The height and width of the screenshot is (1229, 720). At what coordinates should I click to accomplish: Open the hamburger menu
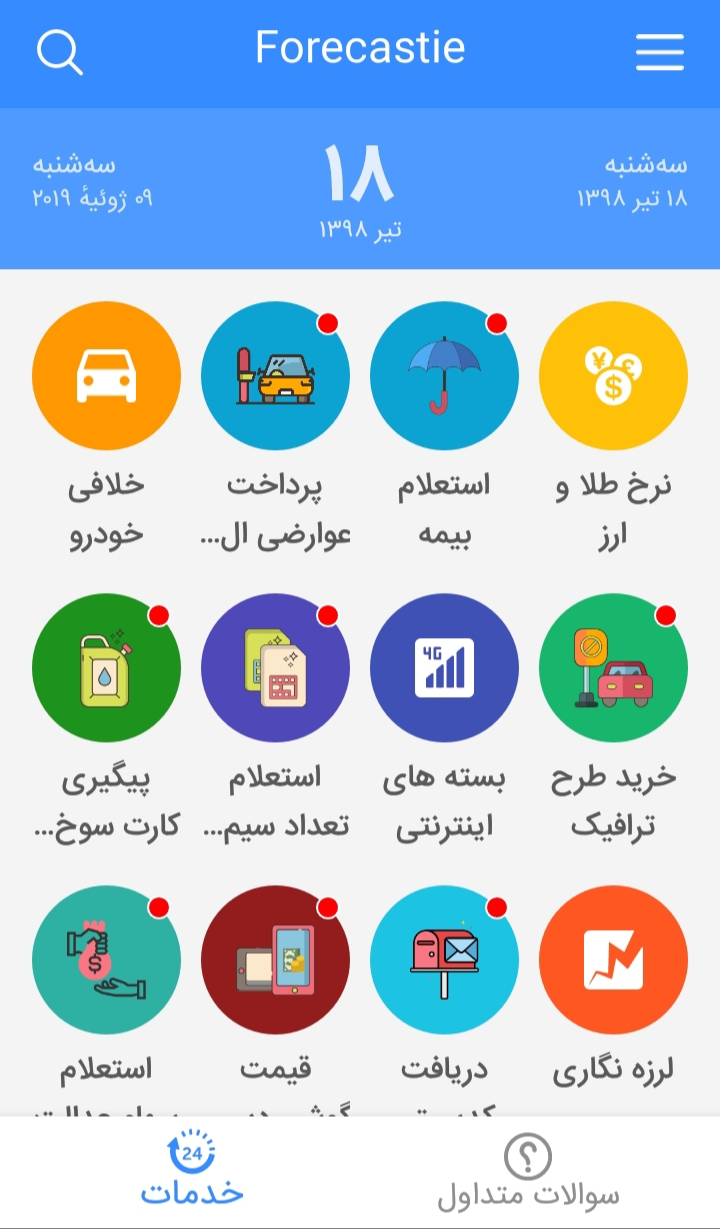[x=660, y=51]
